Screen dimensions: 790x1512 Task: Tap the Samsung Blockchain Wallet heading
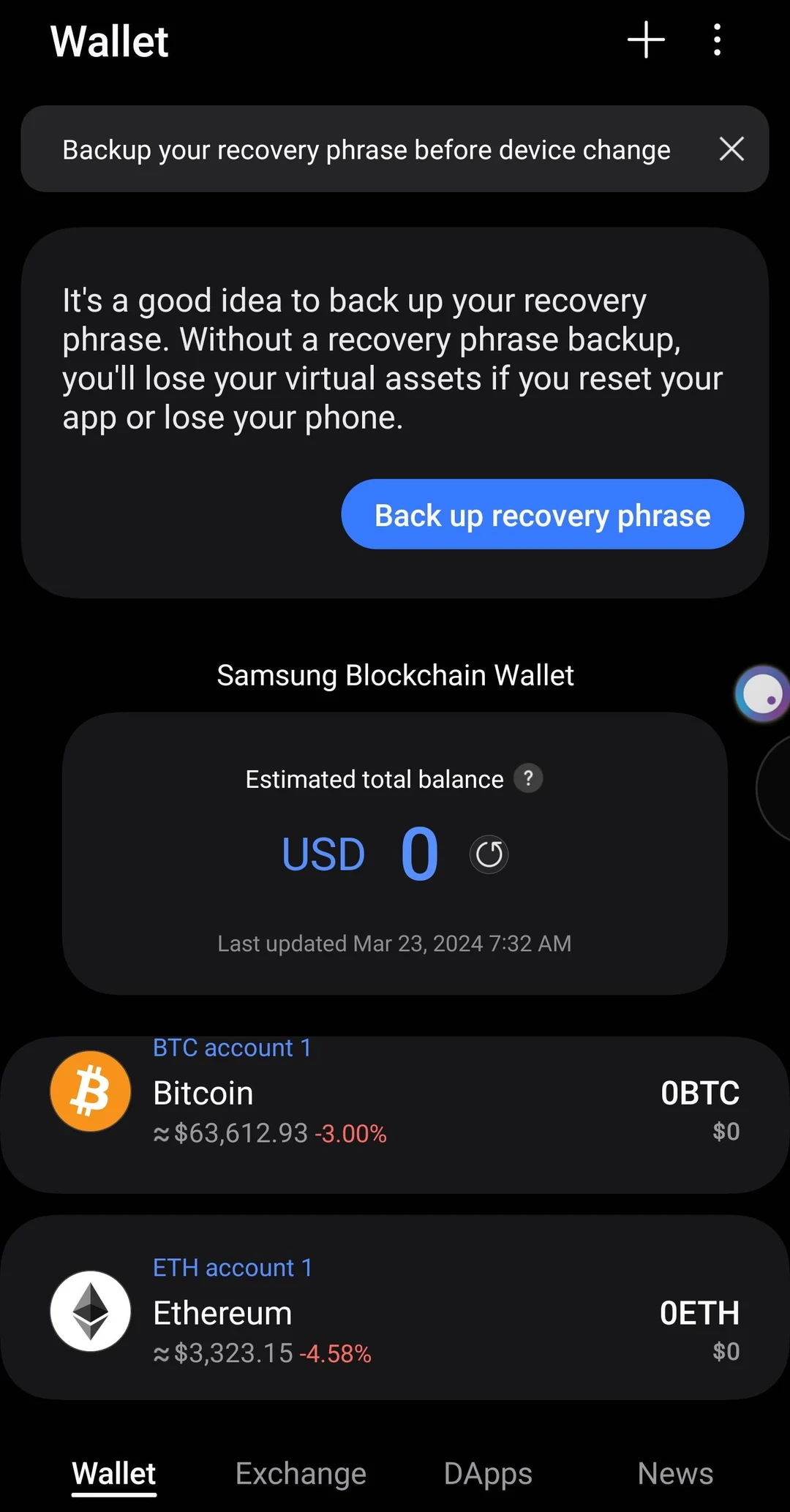[394, 674]
